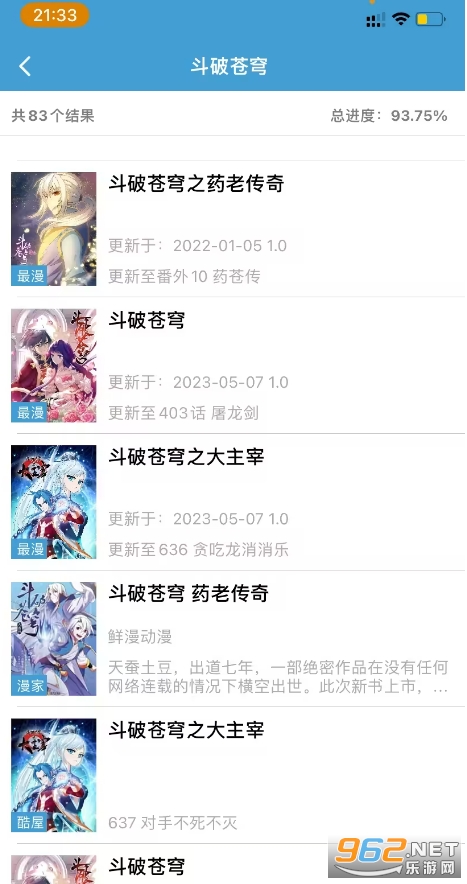
Task: Open 斗破苍穹之大主宰 from 最漫 source
Action: point(234,502)
